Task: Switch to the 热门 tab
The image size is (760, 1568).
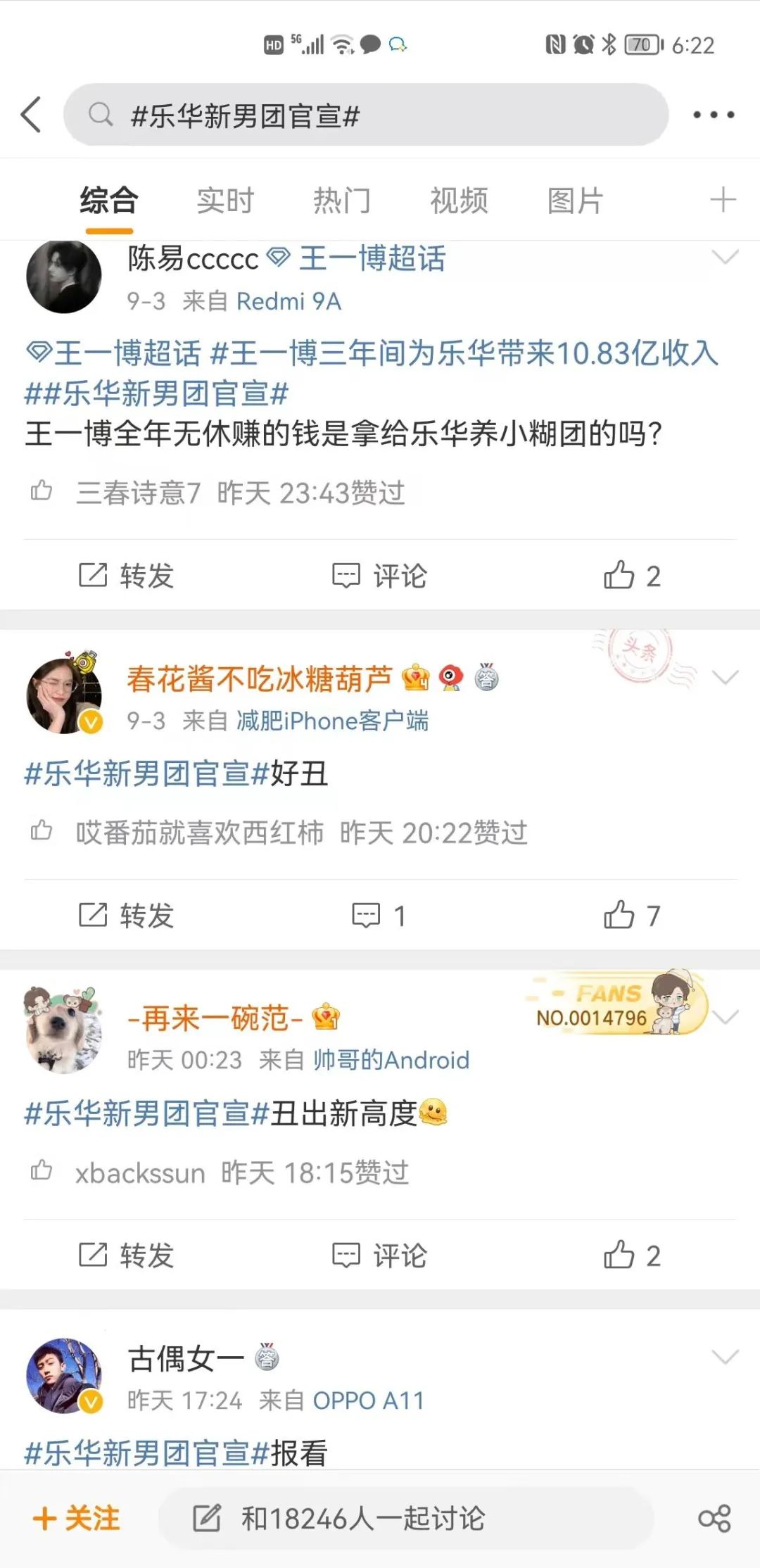Action: tap(341, 201)
